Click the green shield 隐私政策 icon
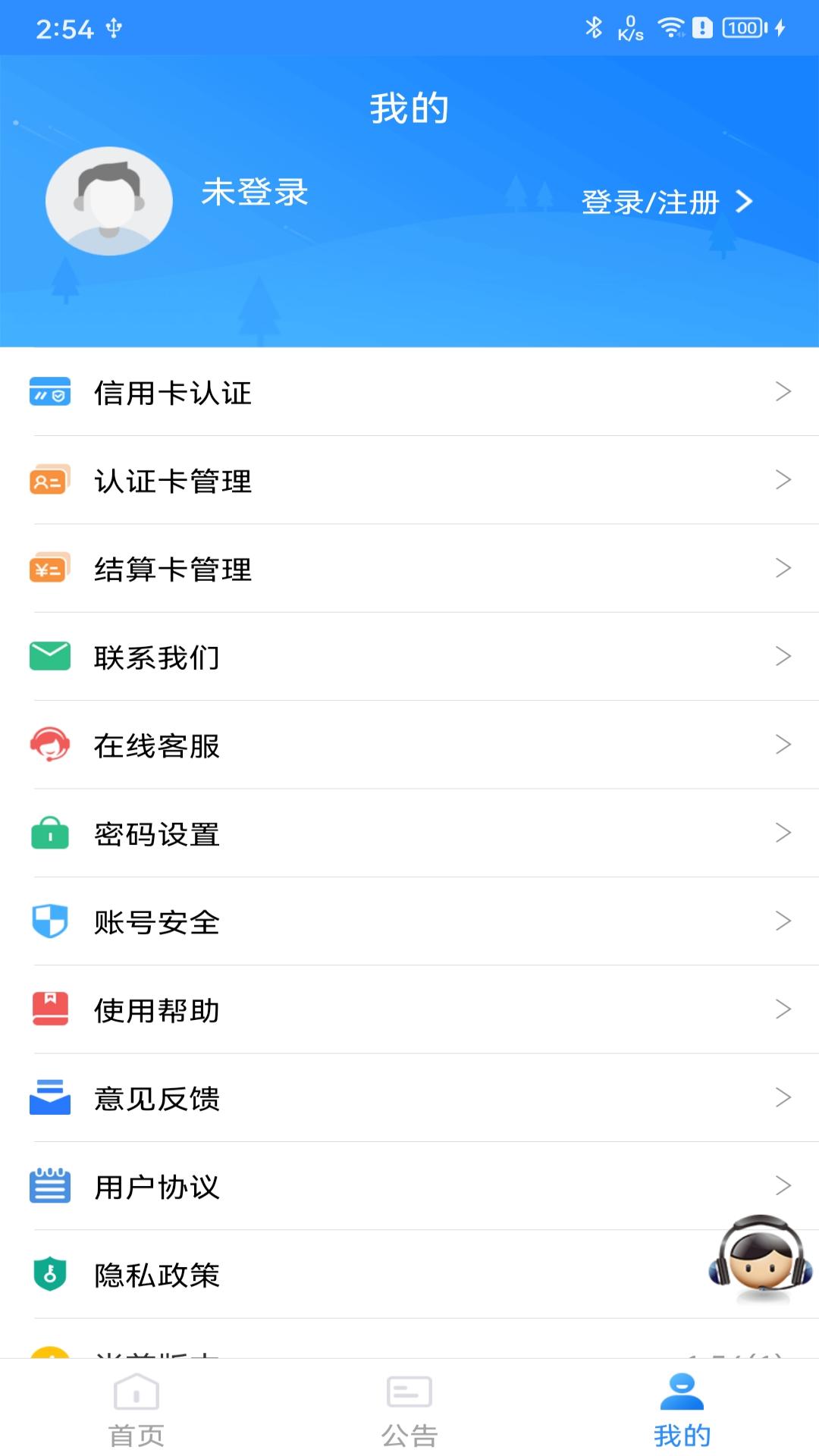 pos(49,1276)
